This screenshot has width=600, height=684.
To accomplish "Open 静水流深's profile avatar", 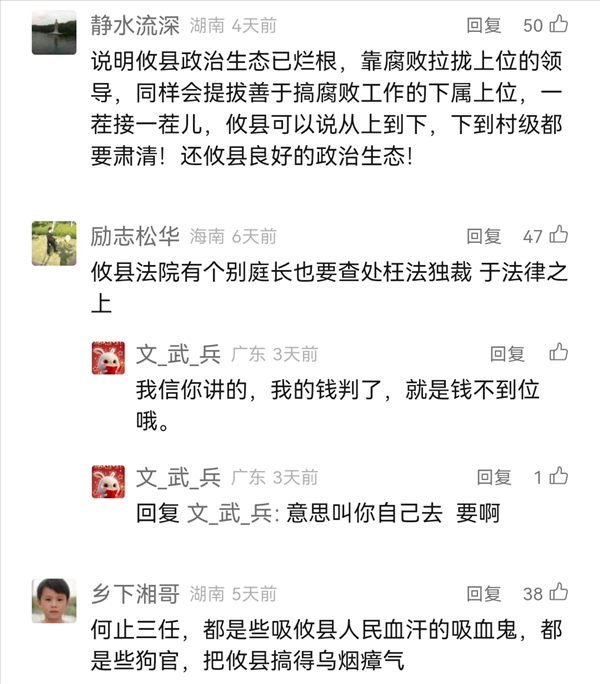I will (x=54, y=33).
